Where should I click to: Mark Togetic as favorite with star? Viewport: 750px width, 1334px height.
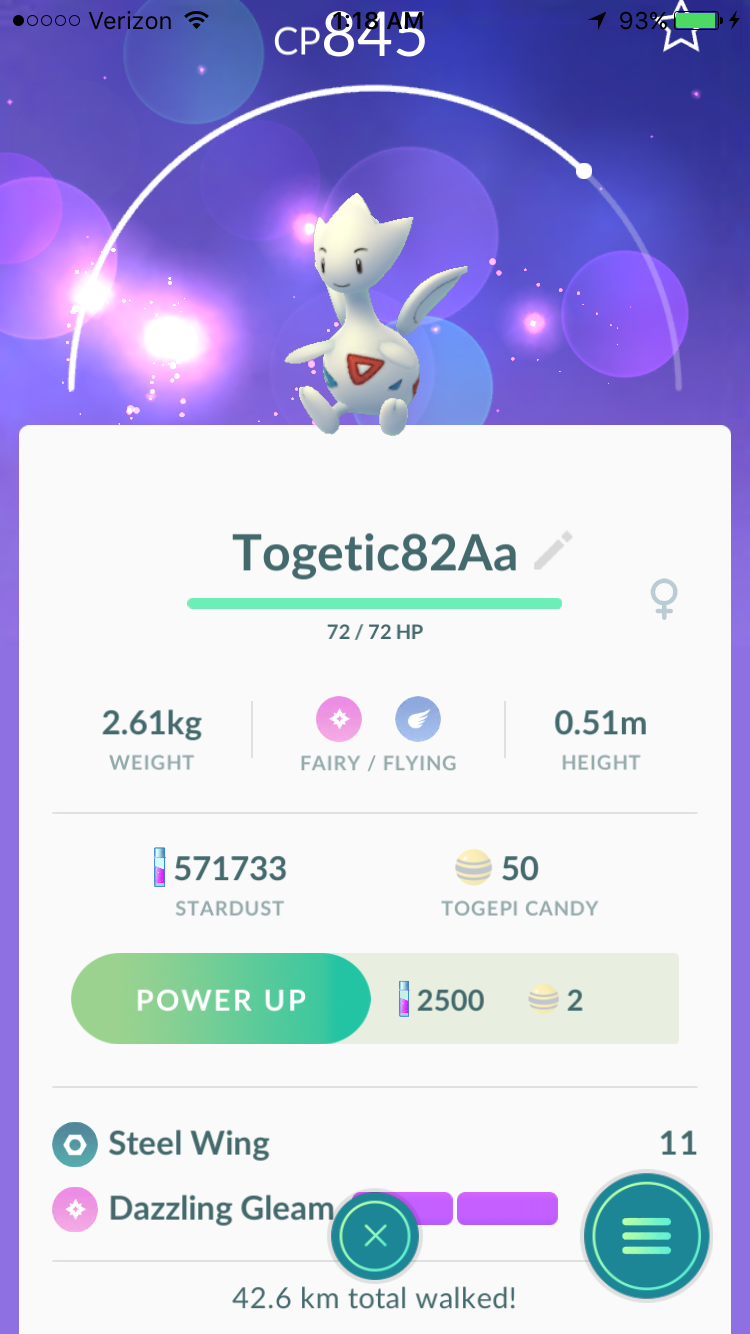[x=680, y=28]
